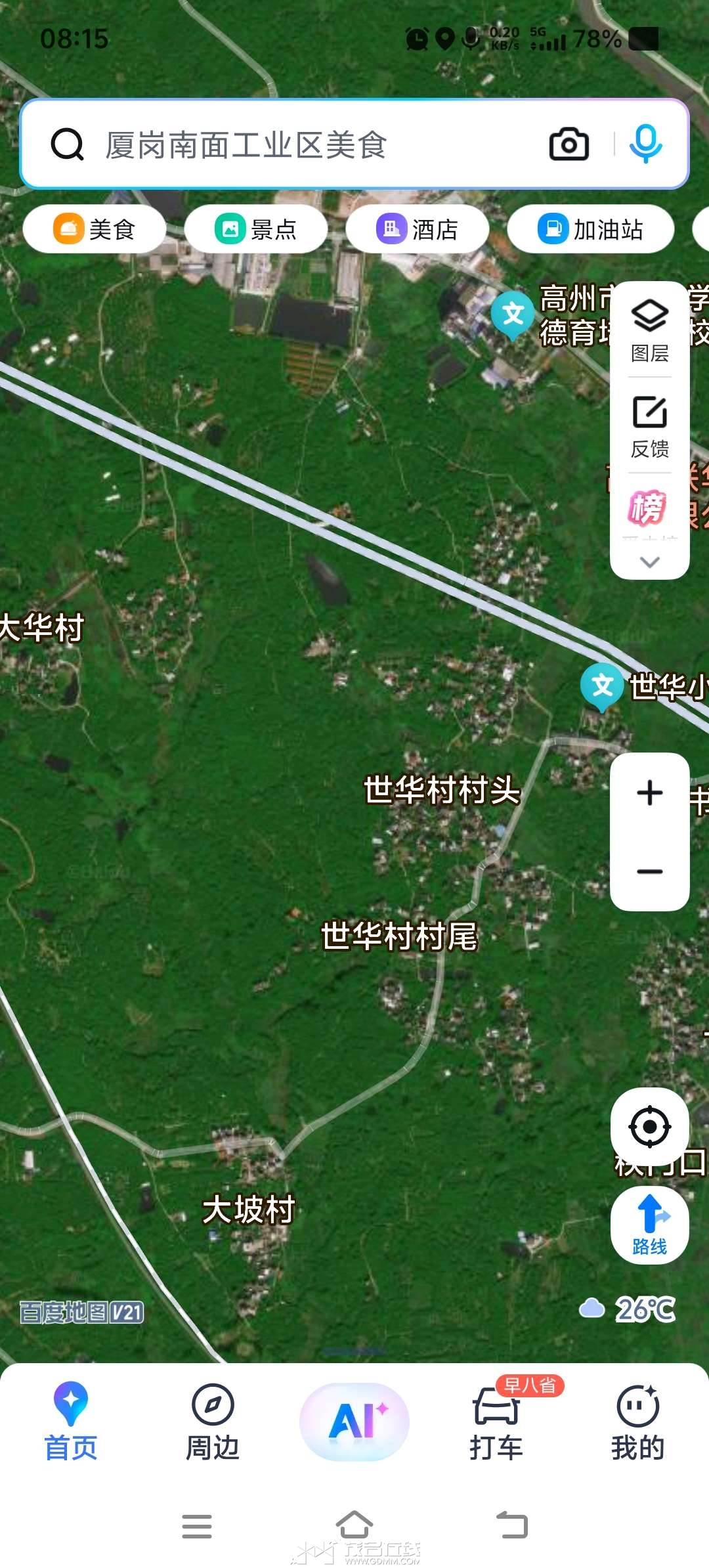Expand the side toolbar with the down chevron
Screen dimensions: 709x1568
click(649, 562)
